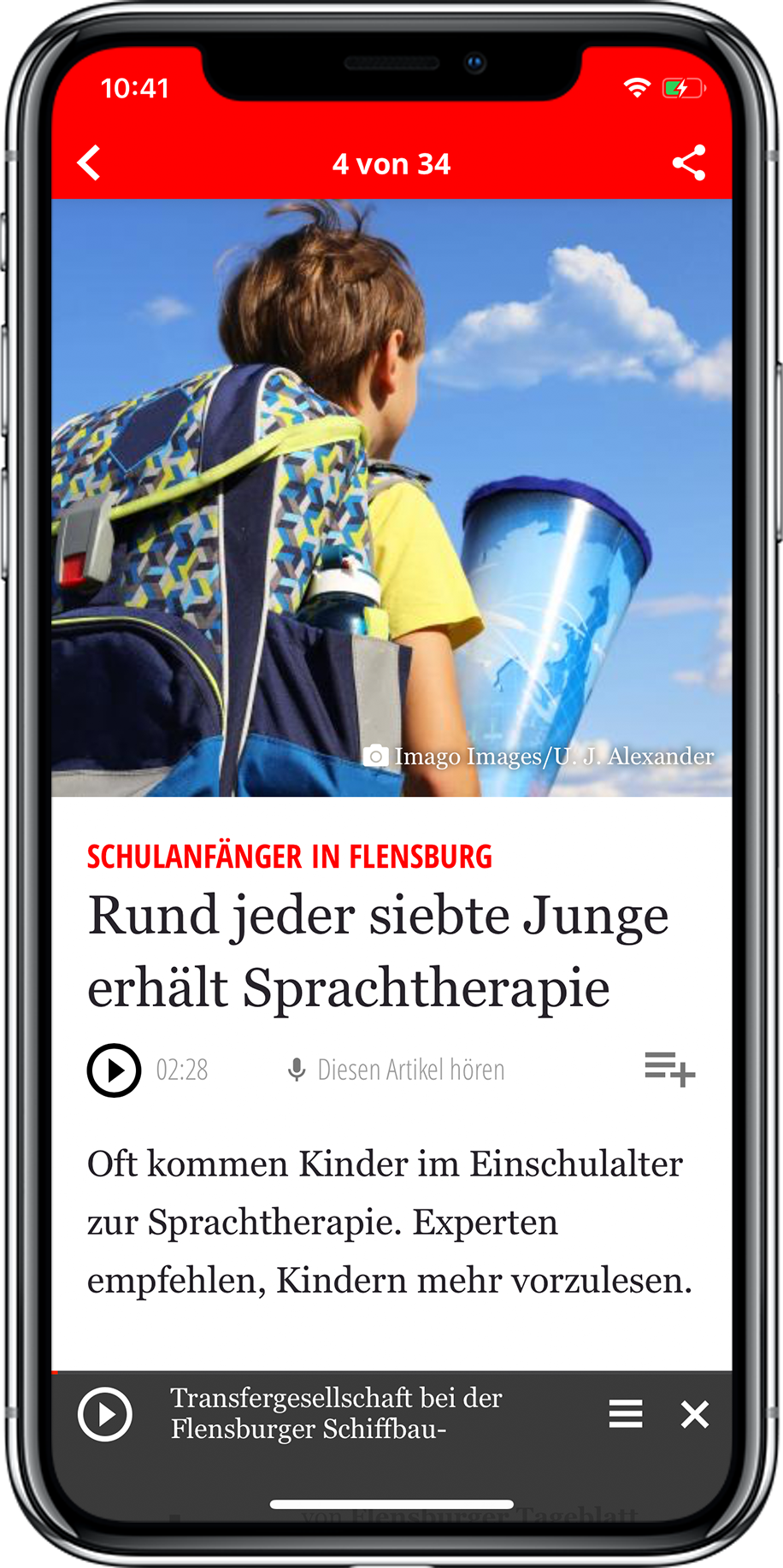Tap the article header image
The width and height of the screenshot is (783, 1568).
click(x=391, y=496)
